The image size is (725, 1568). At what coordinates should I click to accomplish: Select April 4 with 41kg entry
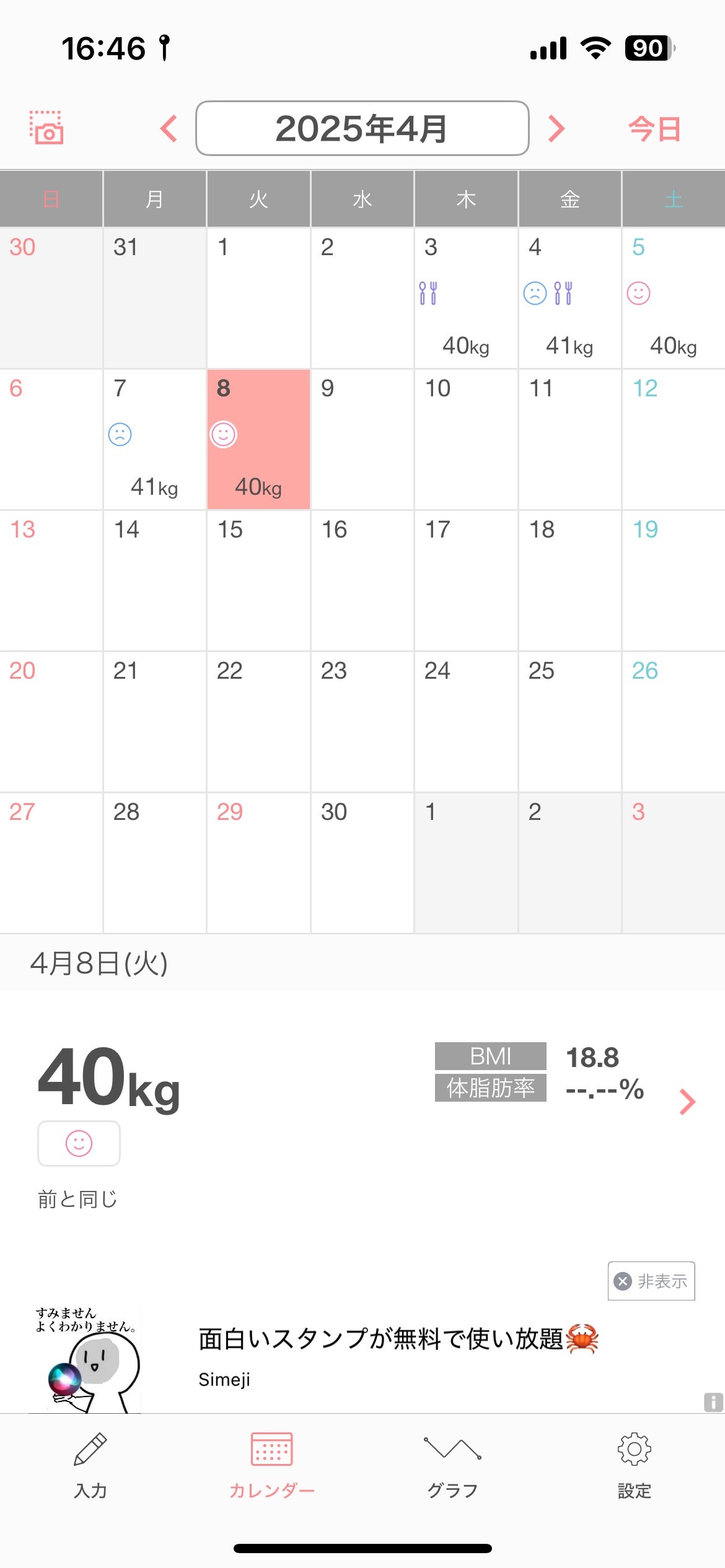[569, 298]
